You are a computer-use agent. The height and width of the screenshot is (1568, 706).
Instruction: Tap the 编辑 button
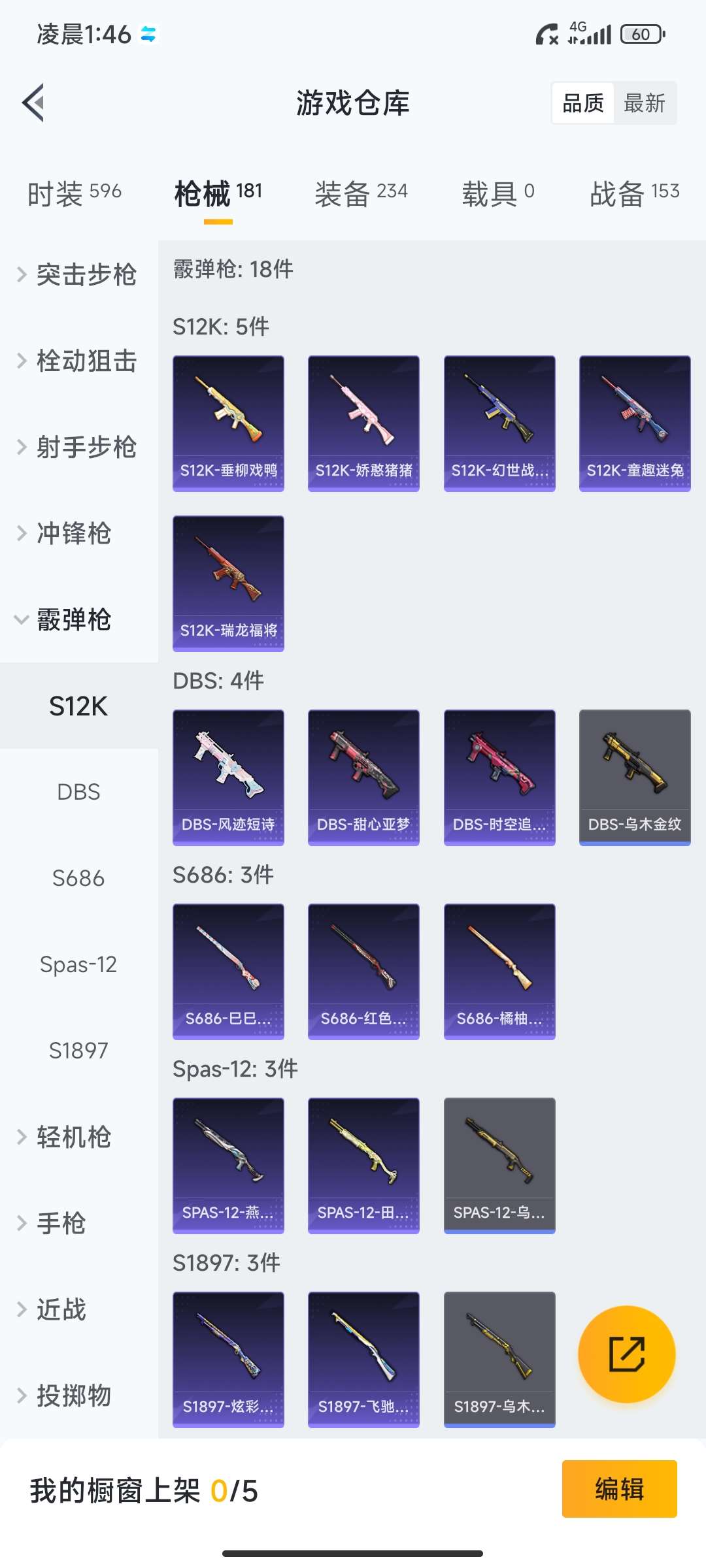619,1489
